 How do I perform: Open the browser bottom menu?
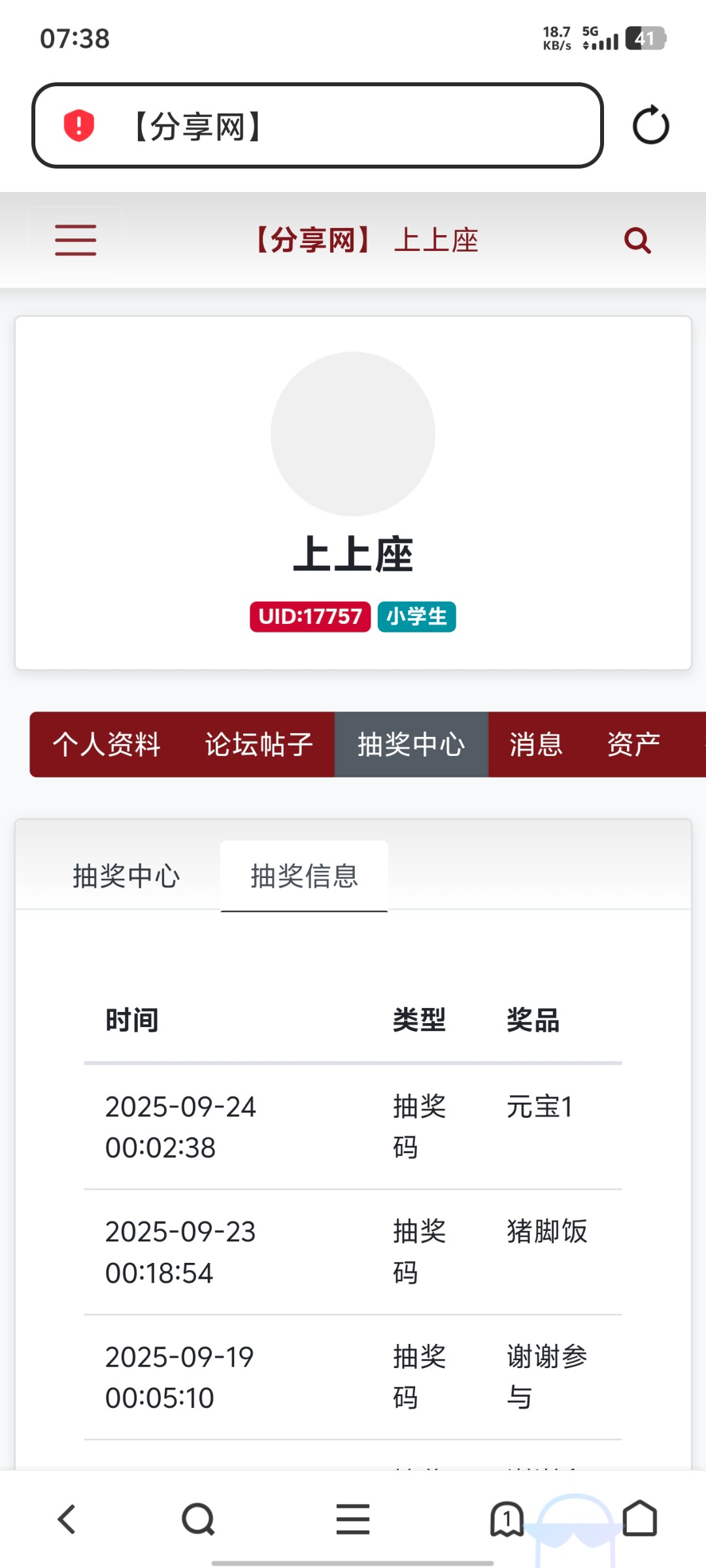pyautogui.click(x=353, y=1519)
